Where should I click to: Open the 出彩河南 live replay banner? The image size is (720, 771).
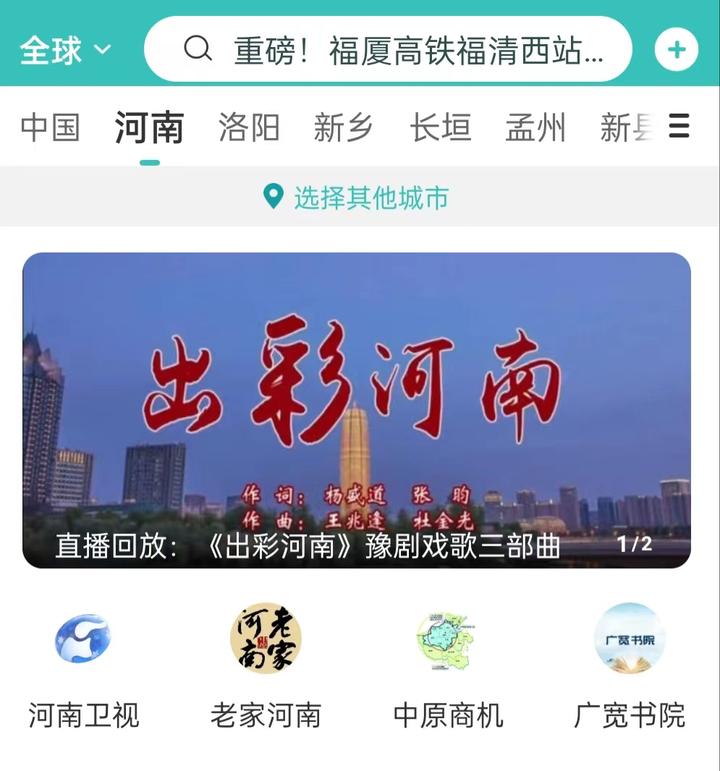coord(357,410)
